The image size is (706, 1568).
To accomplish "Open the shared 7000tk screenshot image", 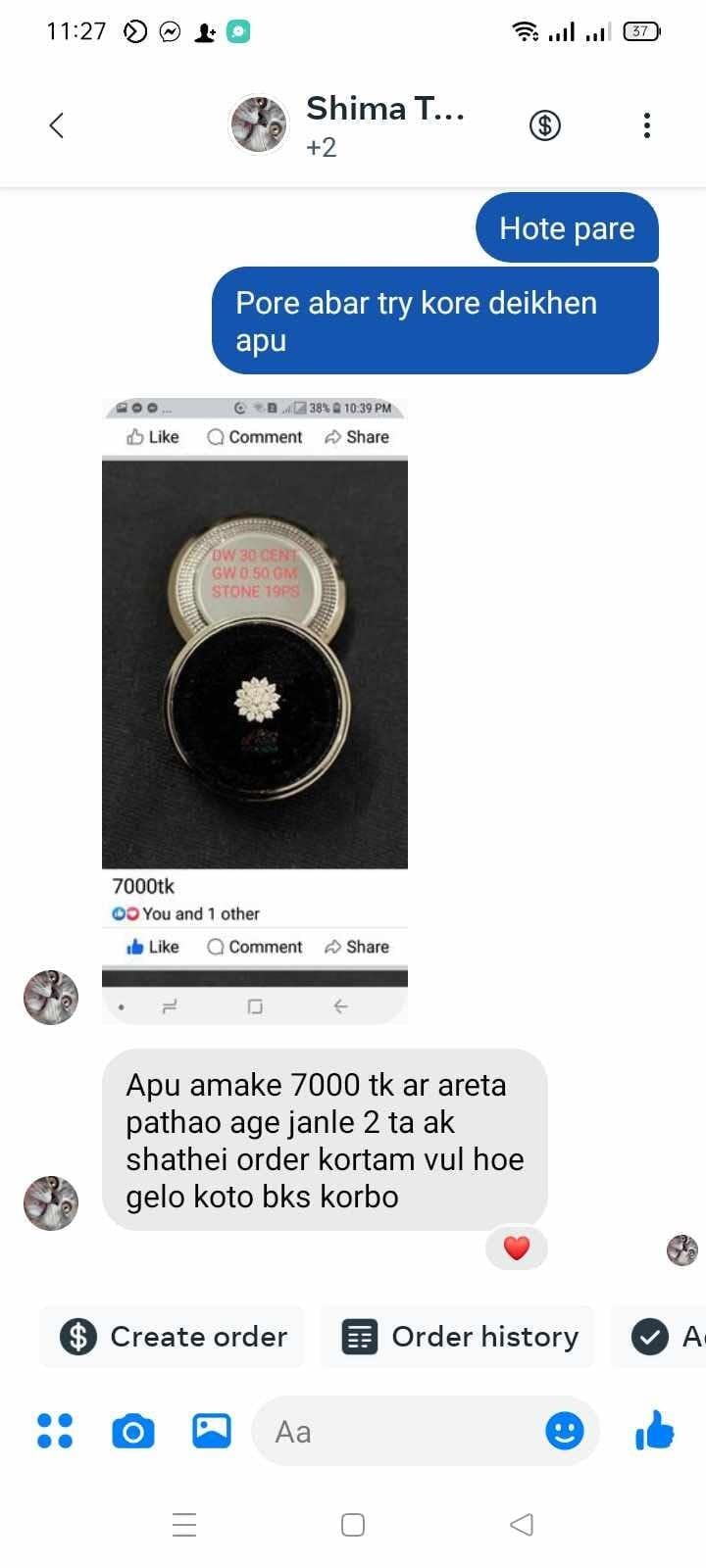I will pos(255,711).
